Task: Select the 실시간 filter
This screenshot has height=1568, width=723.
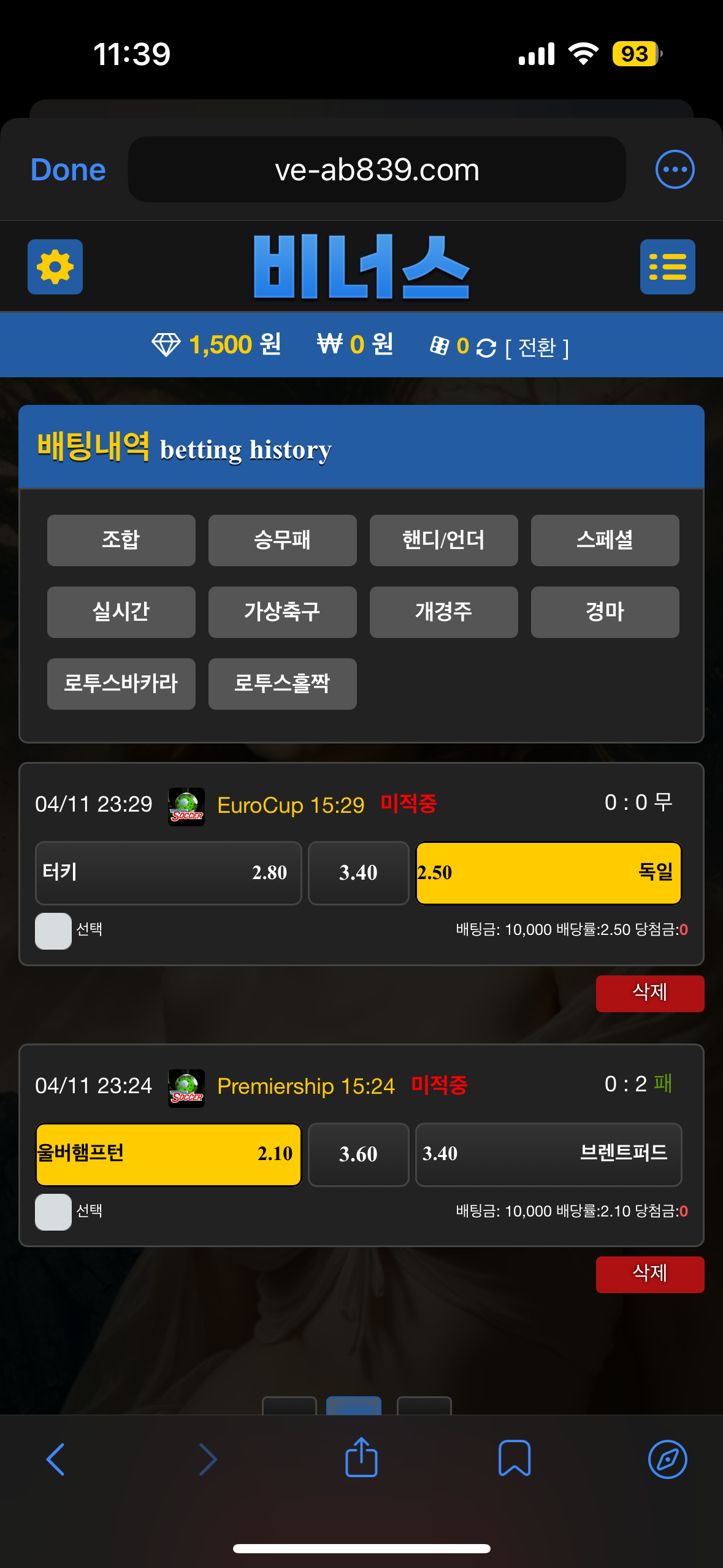Action: pyautogui.click(x=121, y=612)
